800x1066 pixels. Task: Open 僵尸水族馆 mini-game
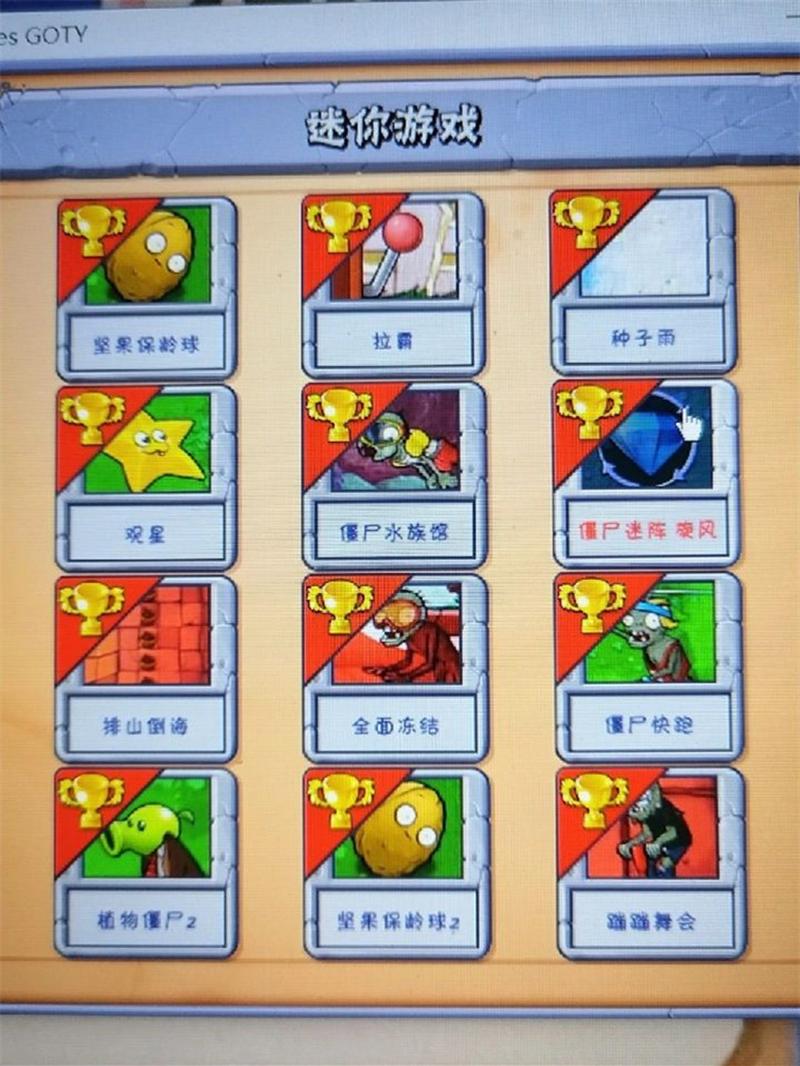(x=394, y=475)
